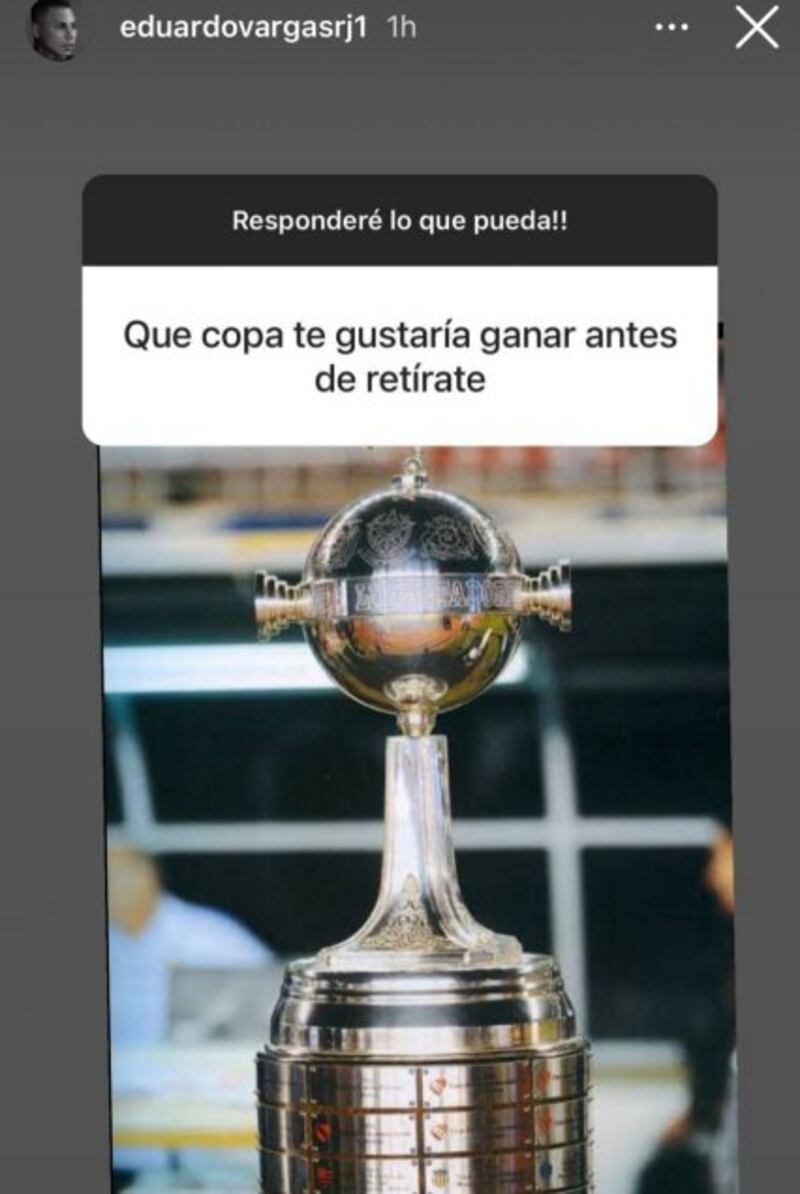
Task: Open the story options menu
Action: (x=672, y=29)
